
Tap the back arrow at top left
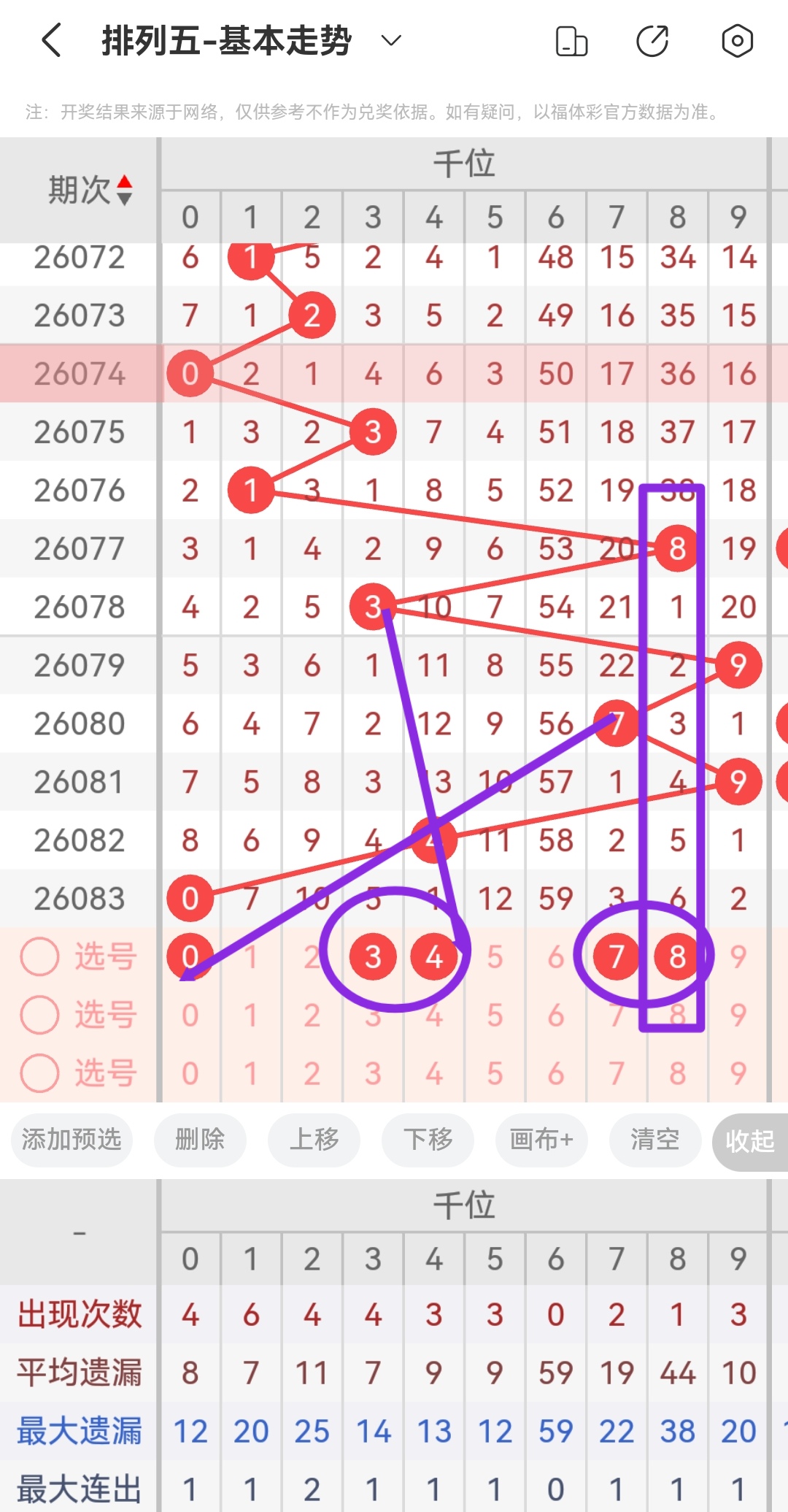[x=50, y=42]
